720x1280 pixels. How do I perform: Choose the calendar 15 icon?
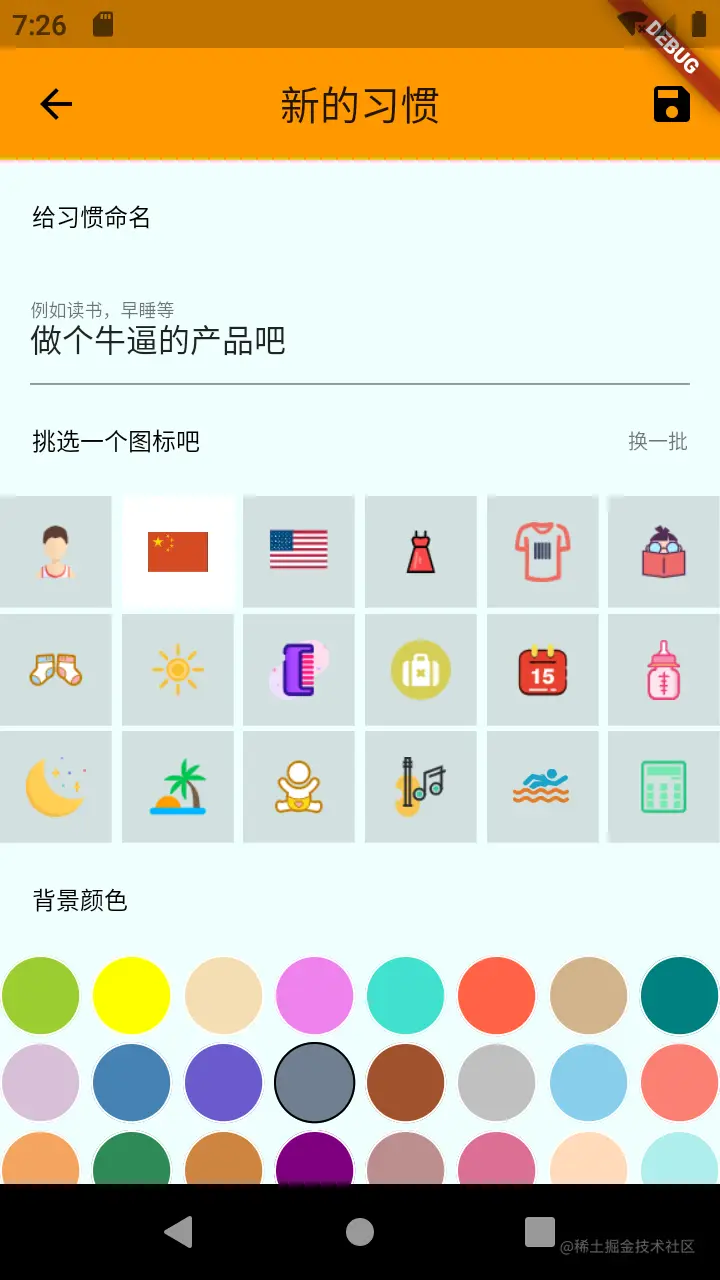[x=542, y=669]
